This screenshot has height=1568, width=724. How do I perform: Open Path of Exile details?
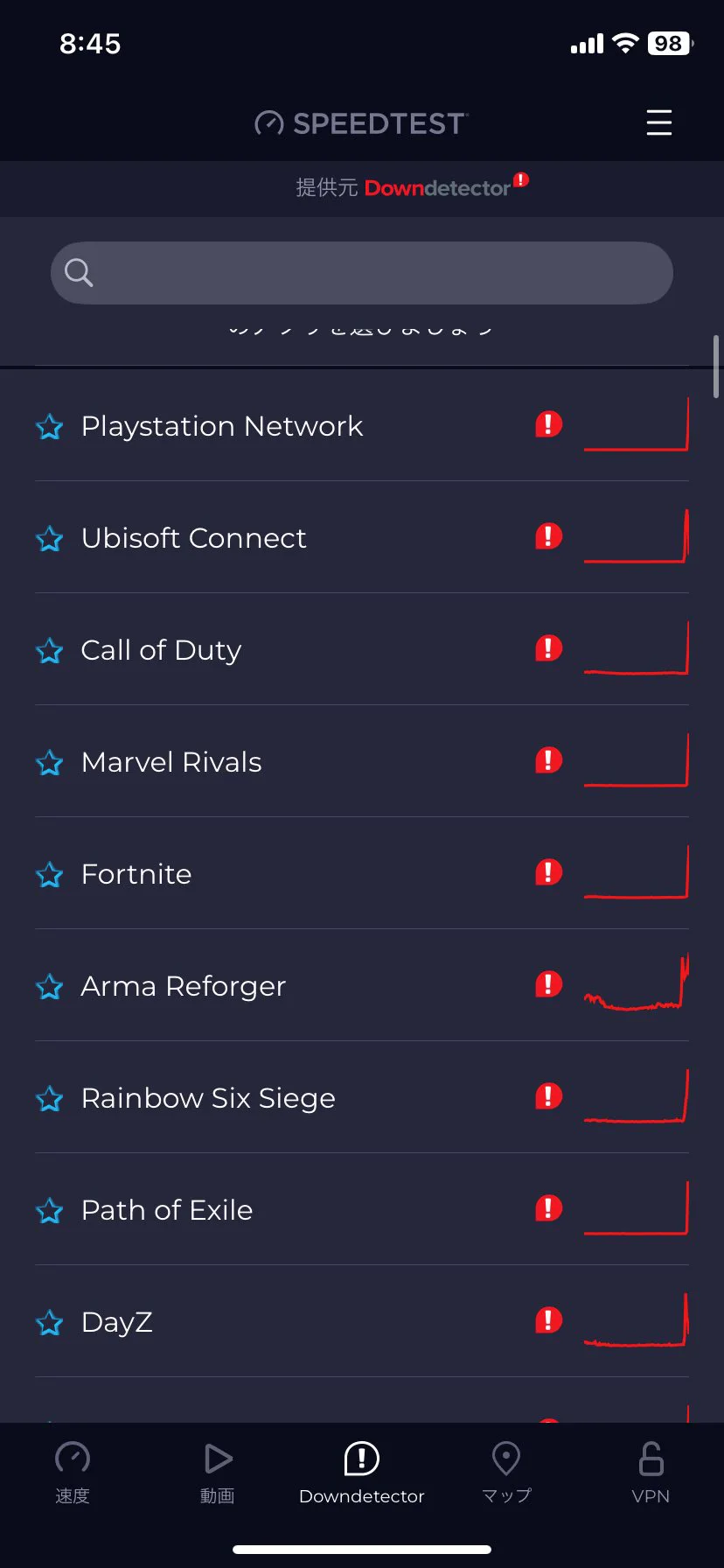[362, 1210]
